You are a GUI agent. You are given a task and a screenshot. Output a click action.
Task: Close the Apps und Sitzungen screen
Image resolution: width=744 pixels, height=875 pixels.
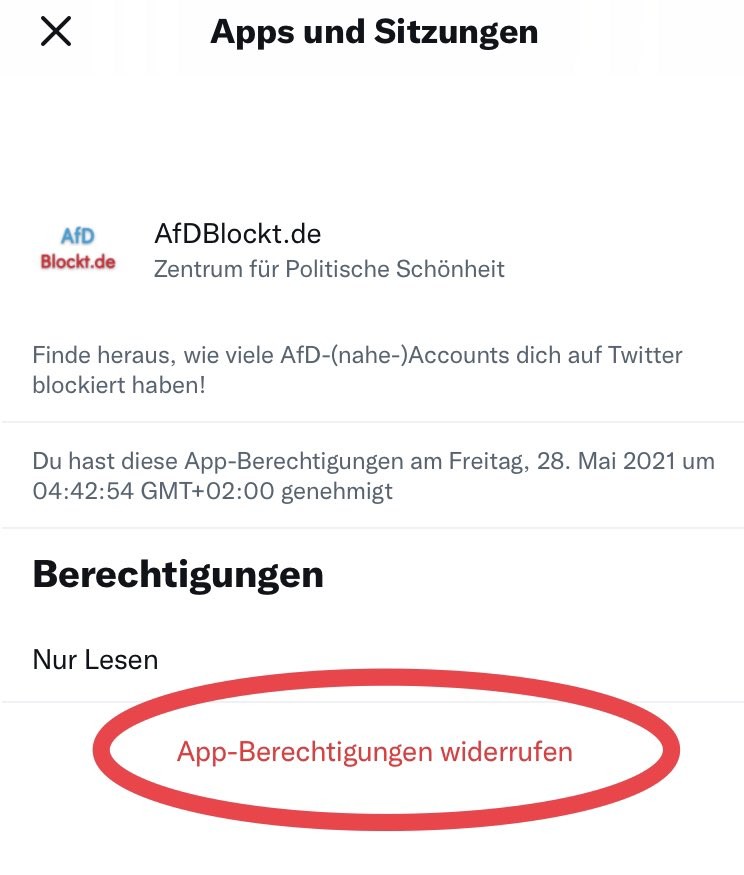(x=55, y=32)
